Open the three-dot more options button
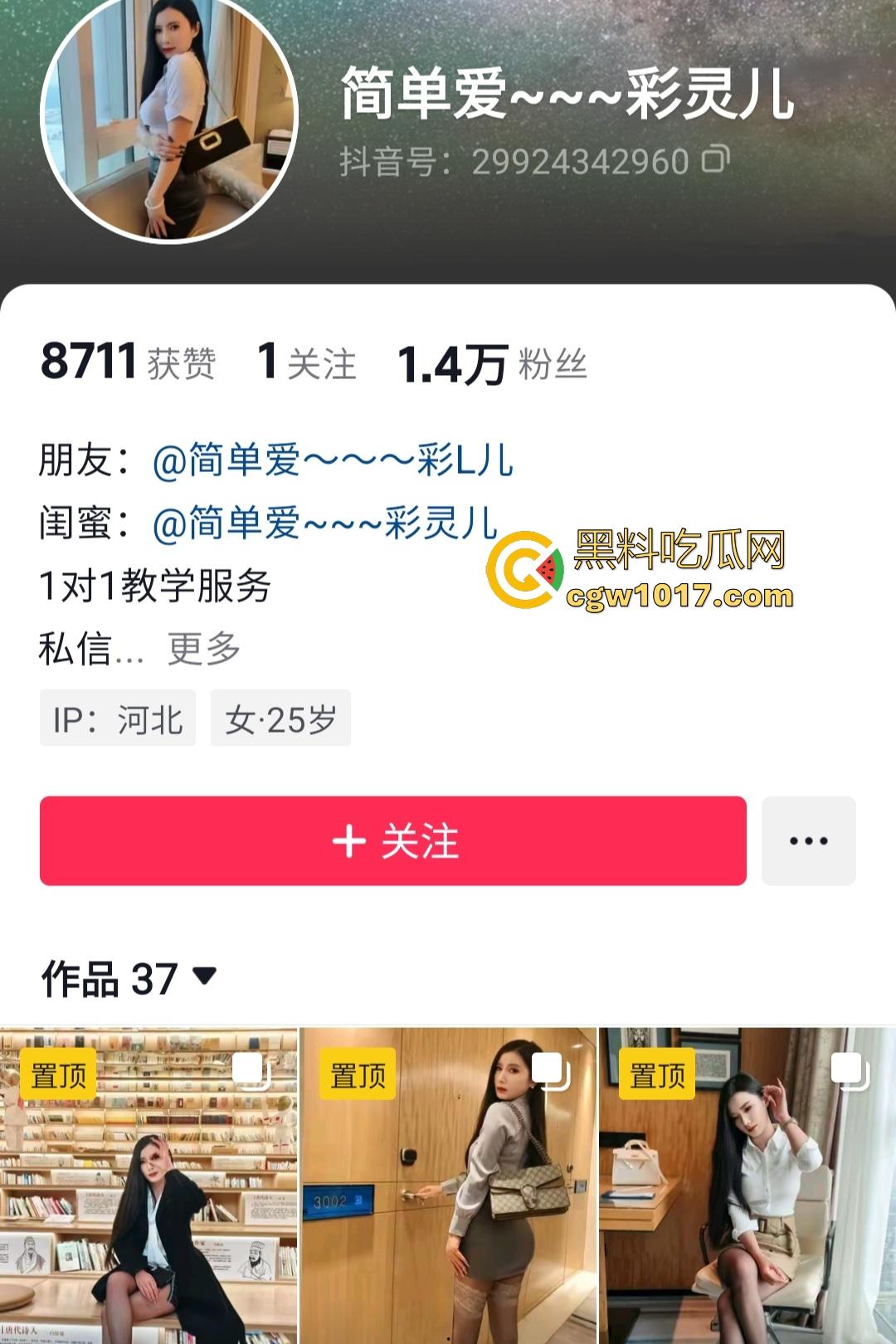Image resolution: width=896 pixels, height=1344 pixels. click(808, 841)
